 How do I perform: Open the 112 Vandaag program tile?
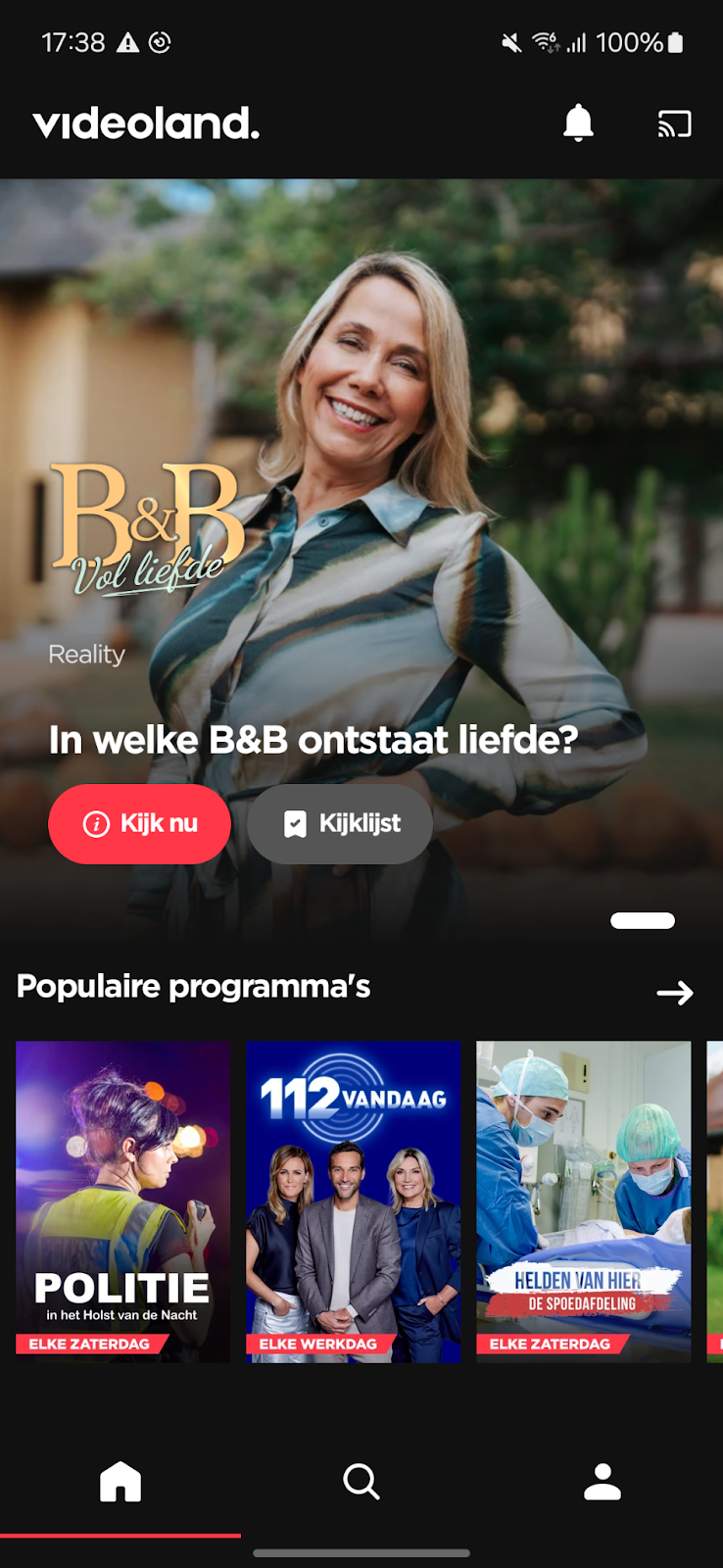[354, 1201]
